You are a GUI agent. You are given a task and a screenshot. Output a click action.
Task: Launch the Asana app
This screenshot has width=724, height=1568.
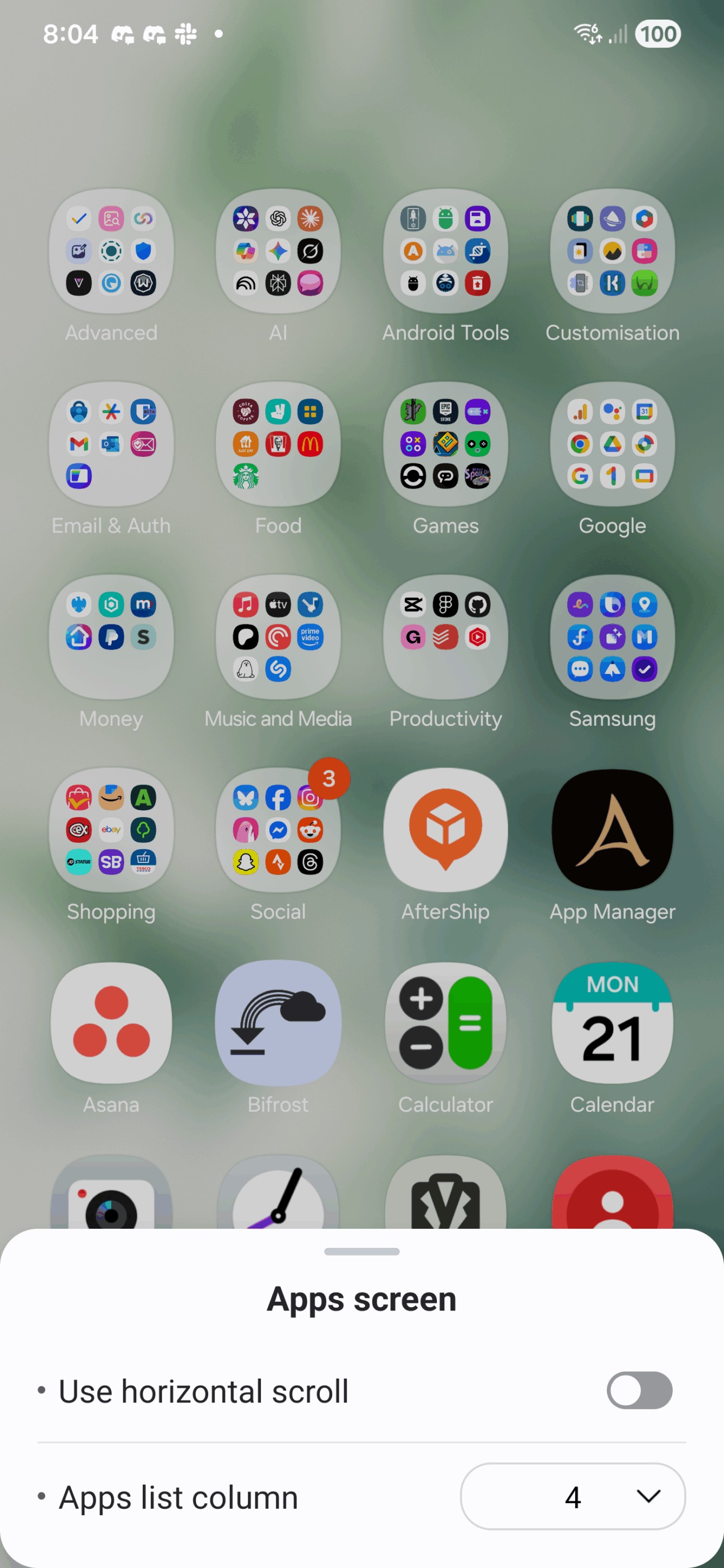coord(112,1022)
